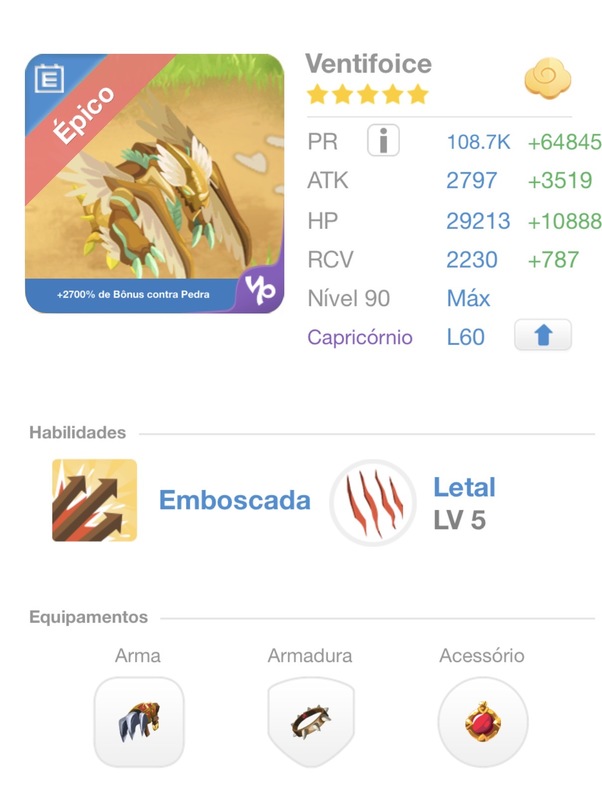This screenshot has height=800, width=602.
Task: Open the Emboscada ability
Action: (95, 500)
